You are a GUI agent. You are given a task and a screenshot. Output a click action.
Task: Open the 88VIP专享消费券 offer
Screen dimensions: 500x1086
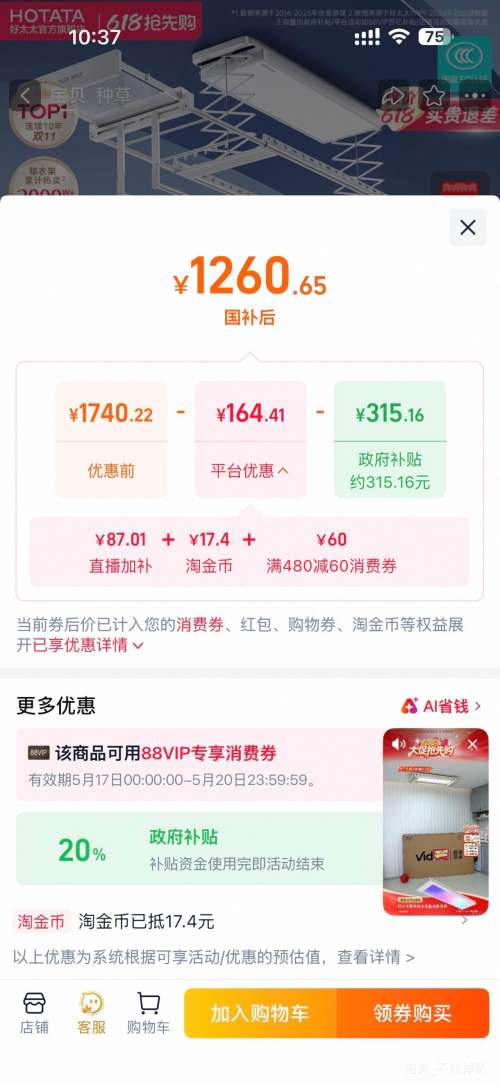(x=199, y=764)
